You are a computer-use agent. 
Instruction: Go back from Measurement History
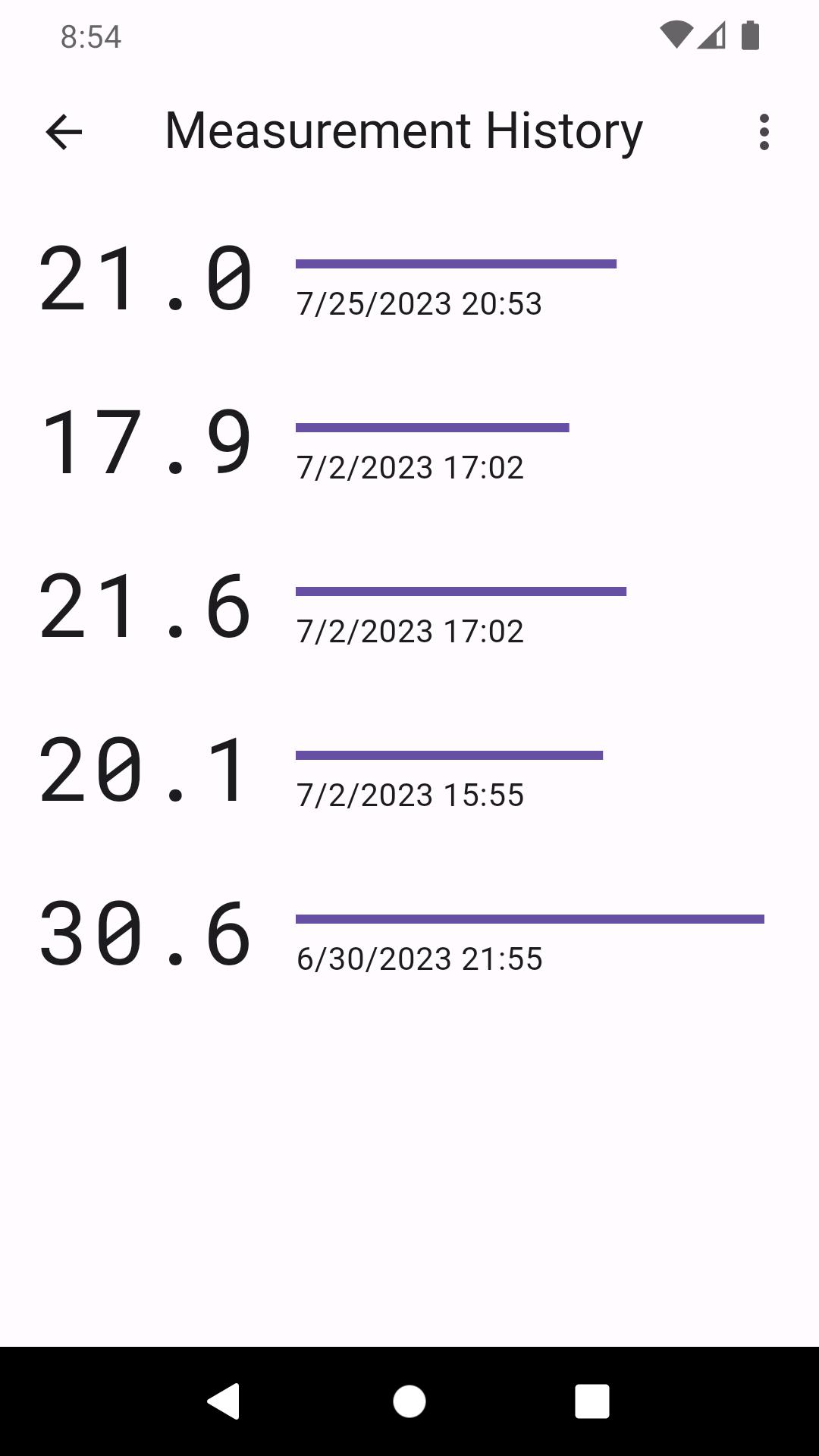click(x=64, y=132)
